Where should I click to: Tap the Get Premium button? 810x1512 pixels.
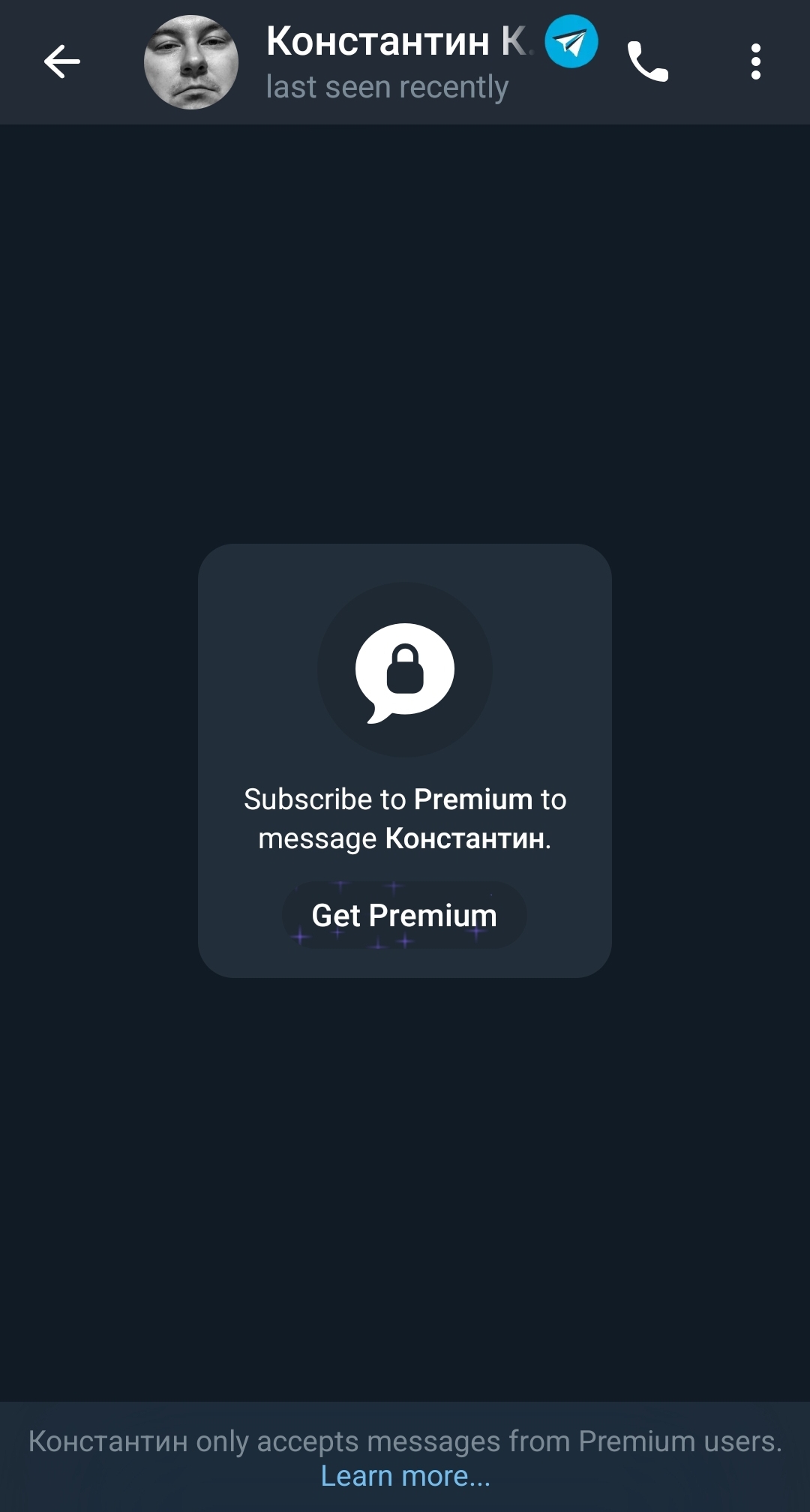[404, 915]
